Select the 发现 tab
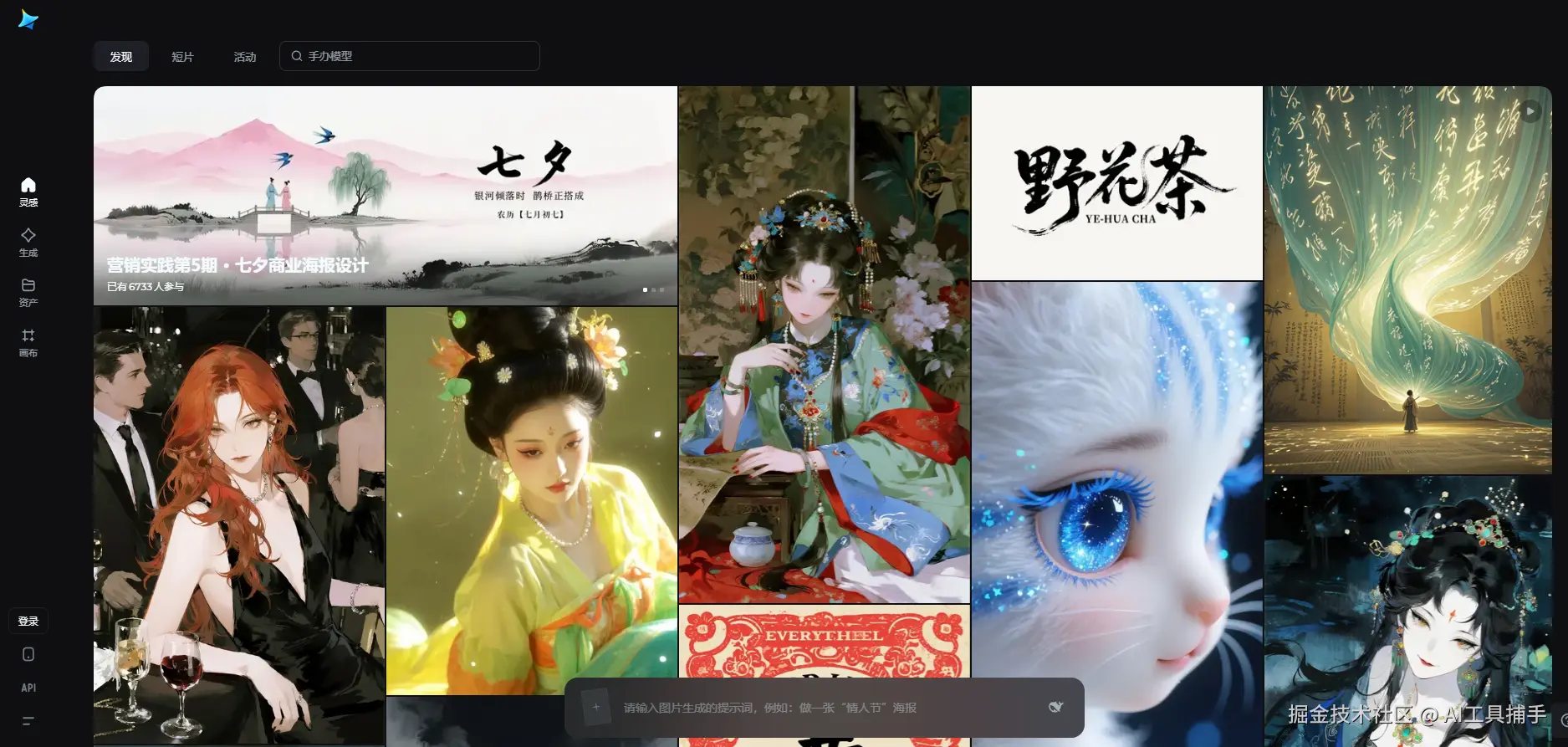This screenshot has height=747, width=1568. tap(121, 57)
